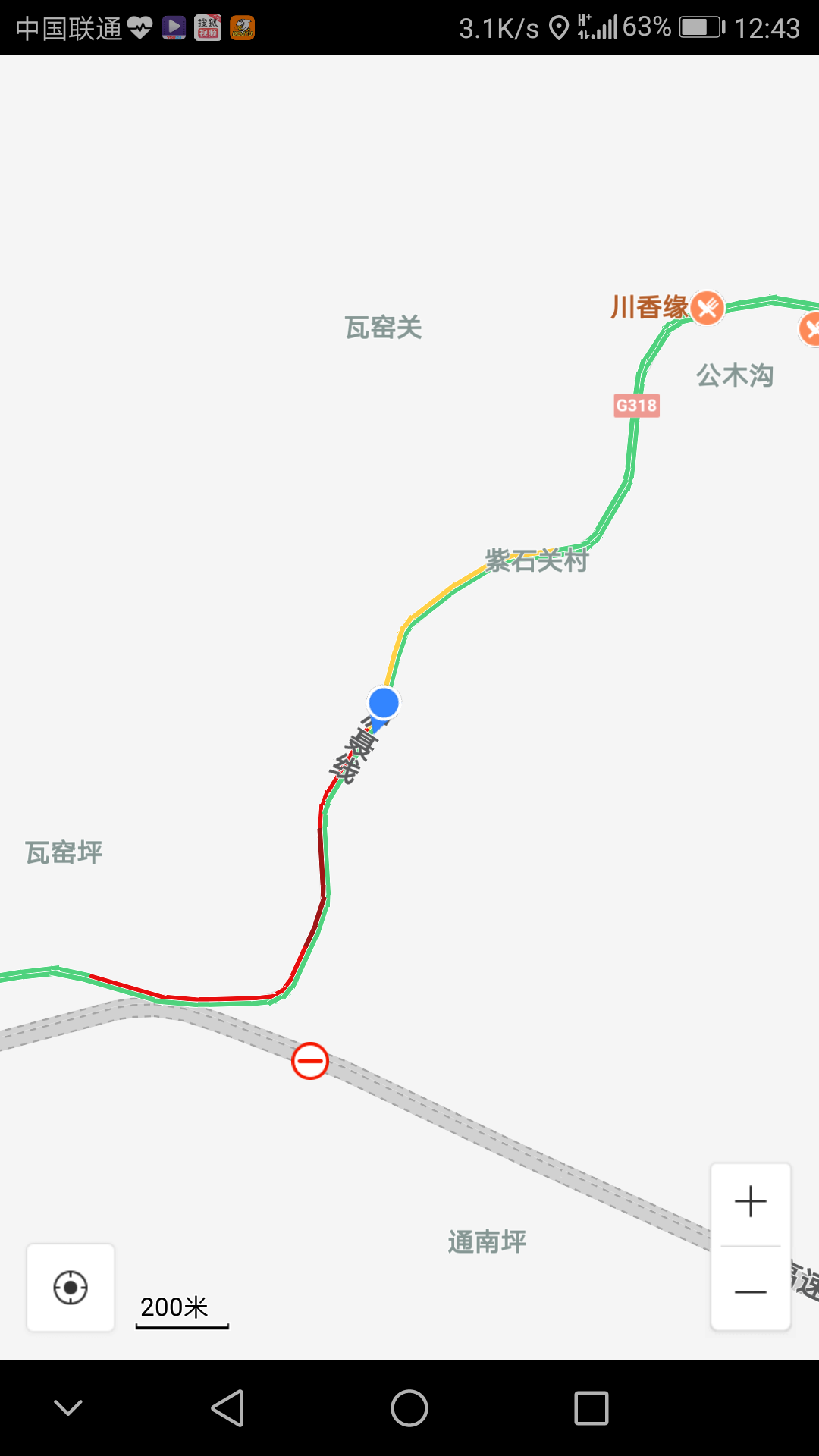Screen dimensions: 819x1456
Task: Recenter map on my current location
Action: pos(71,1288)
